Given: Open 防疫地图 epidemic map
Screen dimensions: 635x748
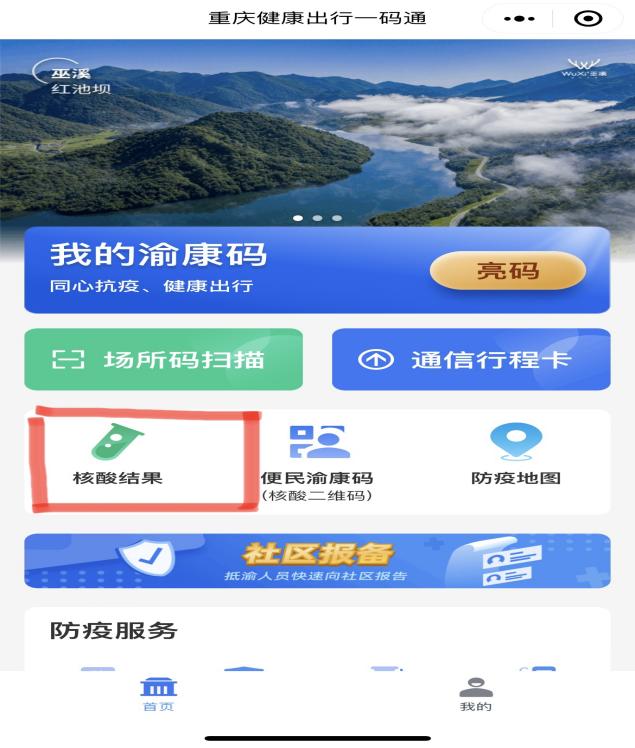Looking at the screenshot, I should point(515,455).
